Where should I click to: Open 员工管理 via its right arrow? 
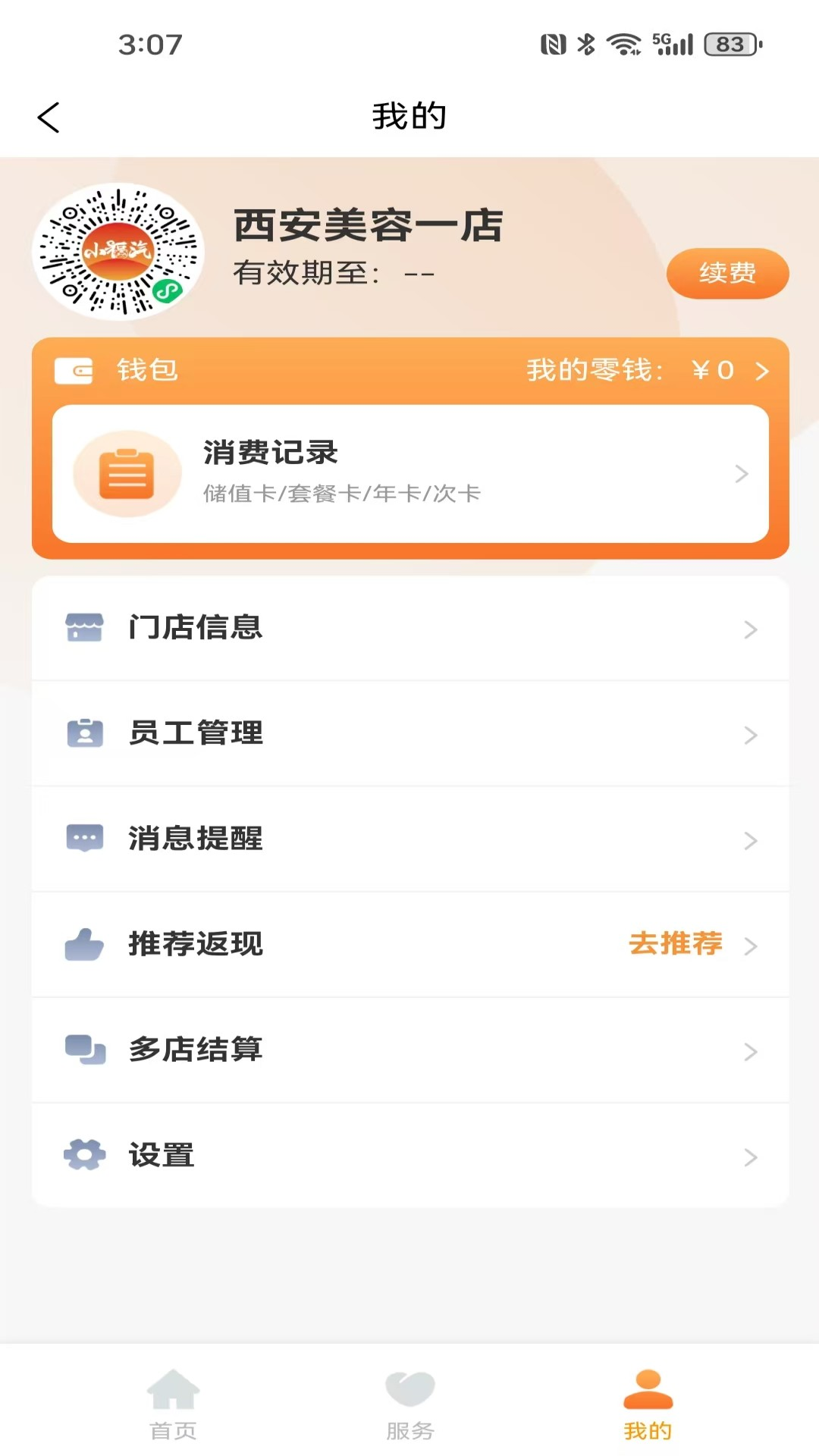click(752, 735)
